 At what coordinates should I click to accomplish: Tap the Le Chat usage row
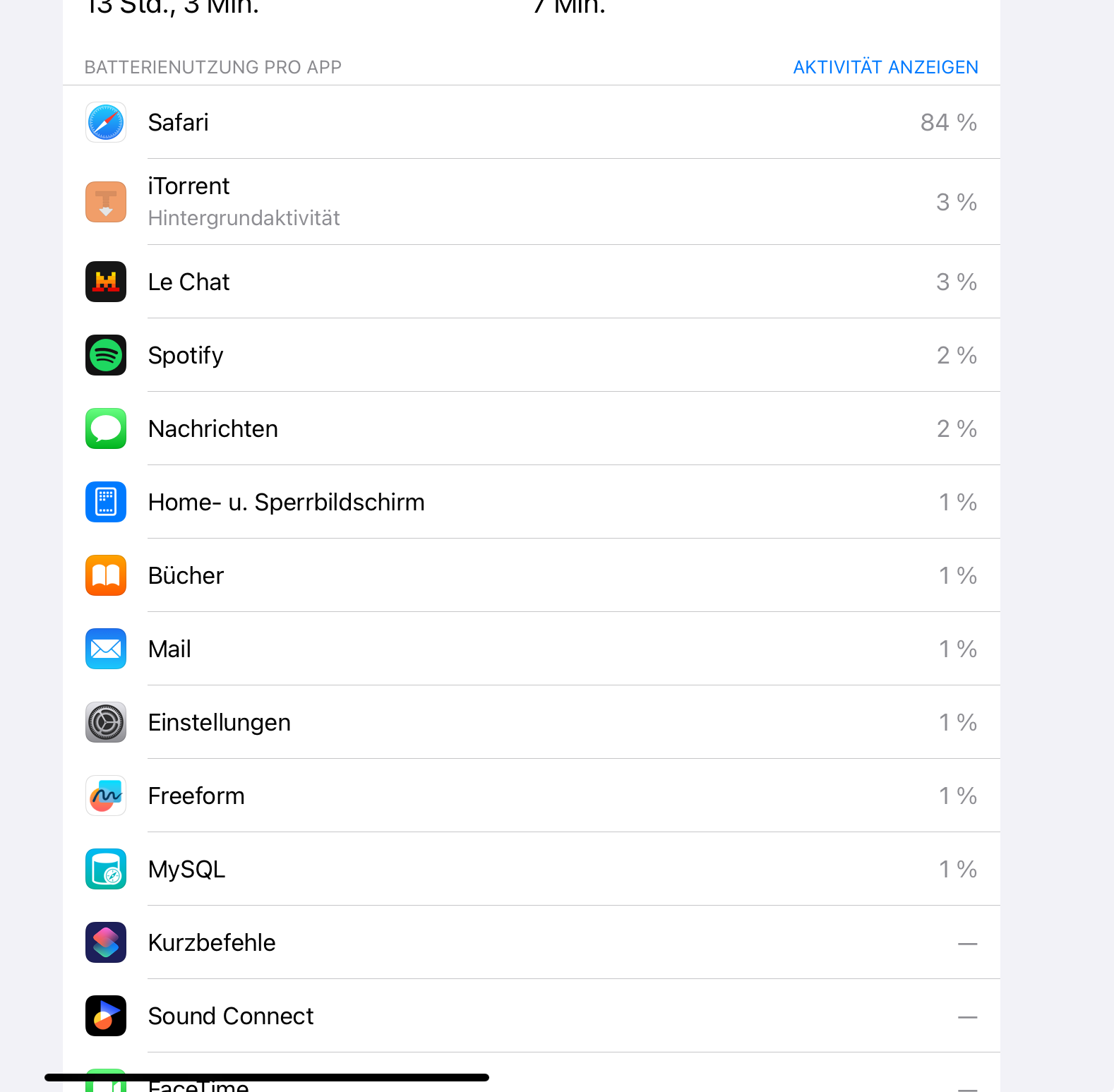531,282
